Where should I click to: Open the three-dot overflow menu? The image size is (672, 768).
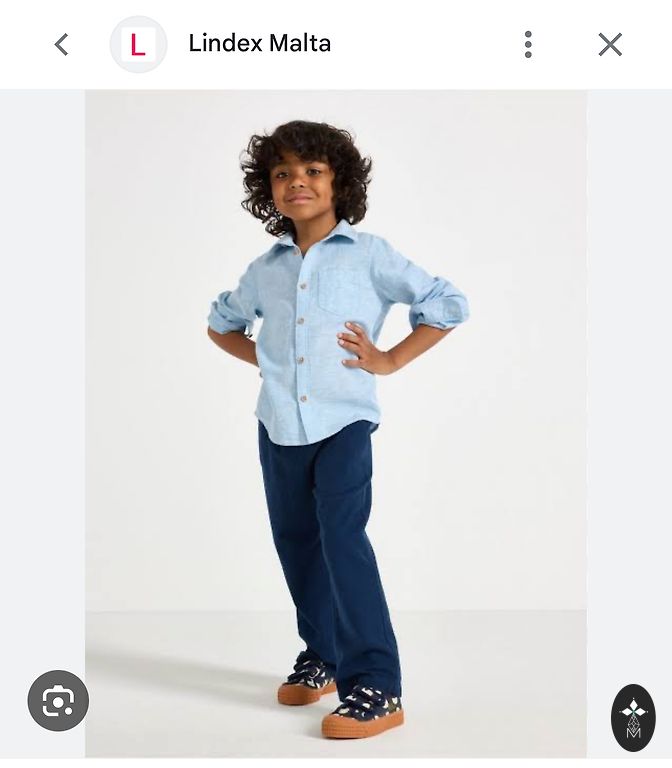click(x=528, y=44)
